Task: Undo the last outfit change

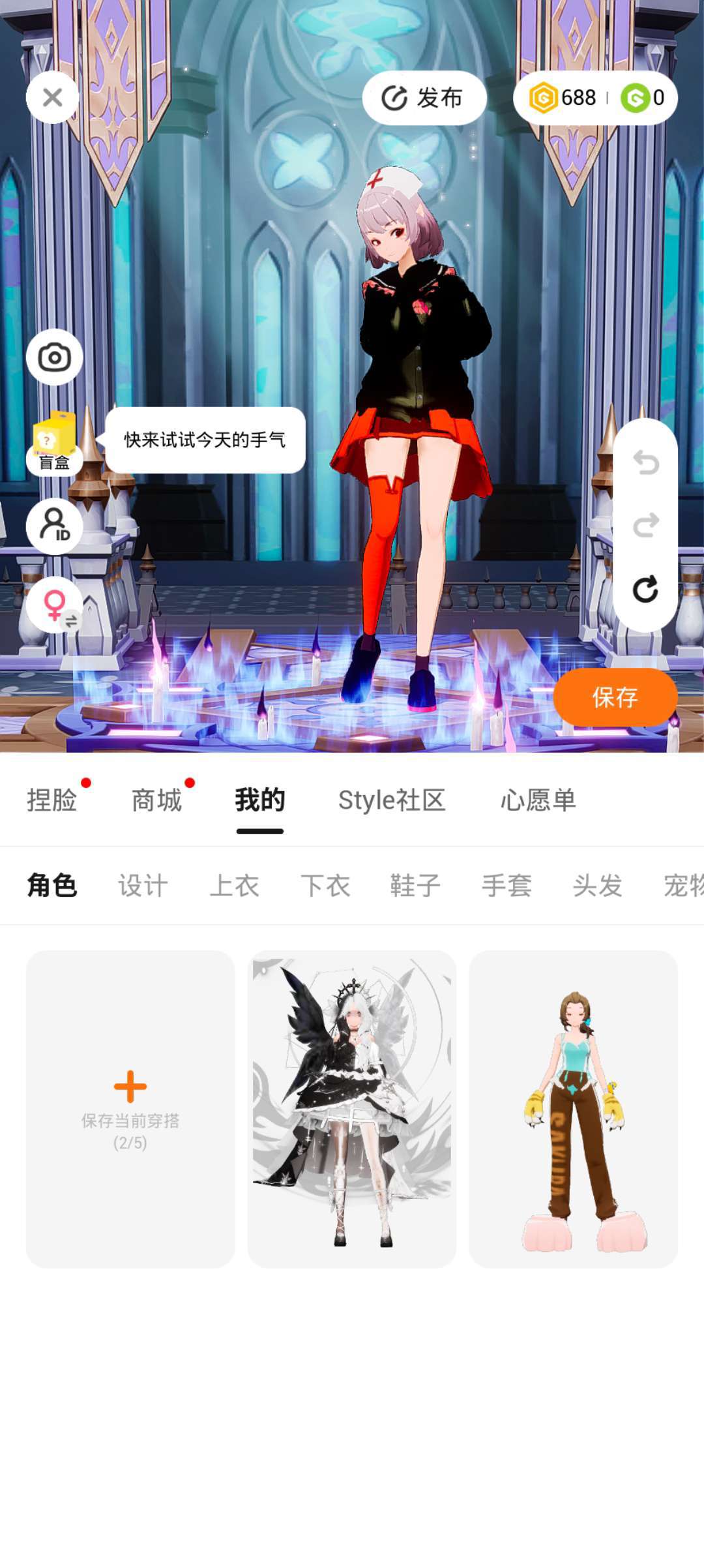Action: coord(645,462)
